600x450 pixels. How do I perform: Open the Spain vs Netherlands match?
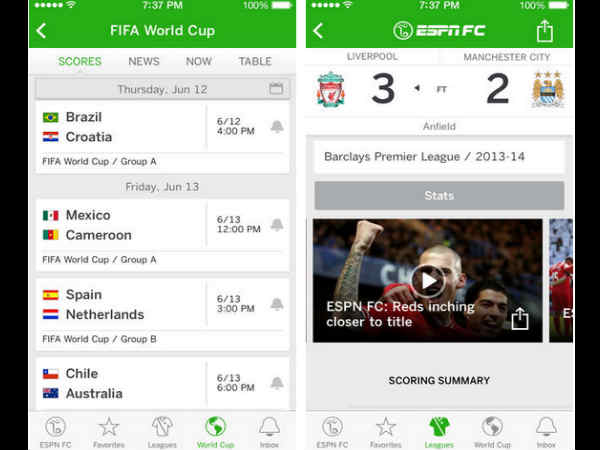(120, 304)
